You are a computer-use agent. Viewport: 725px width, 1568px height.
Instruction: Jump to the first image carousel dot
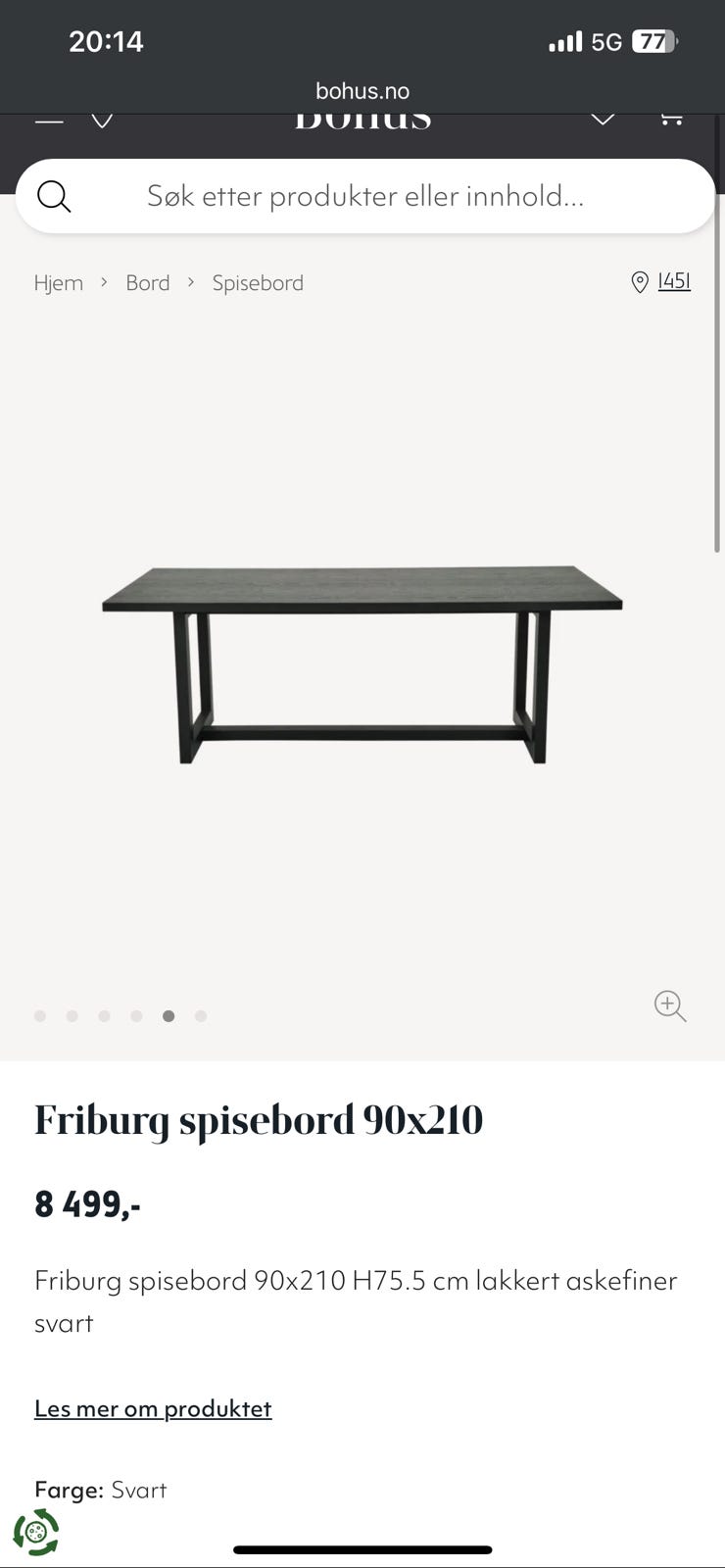pos(40,1016)
